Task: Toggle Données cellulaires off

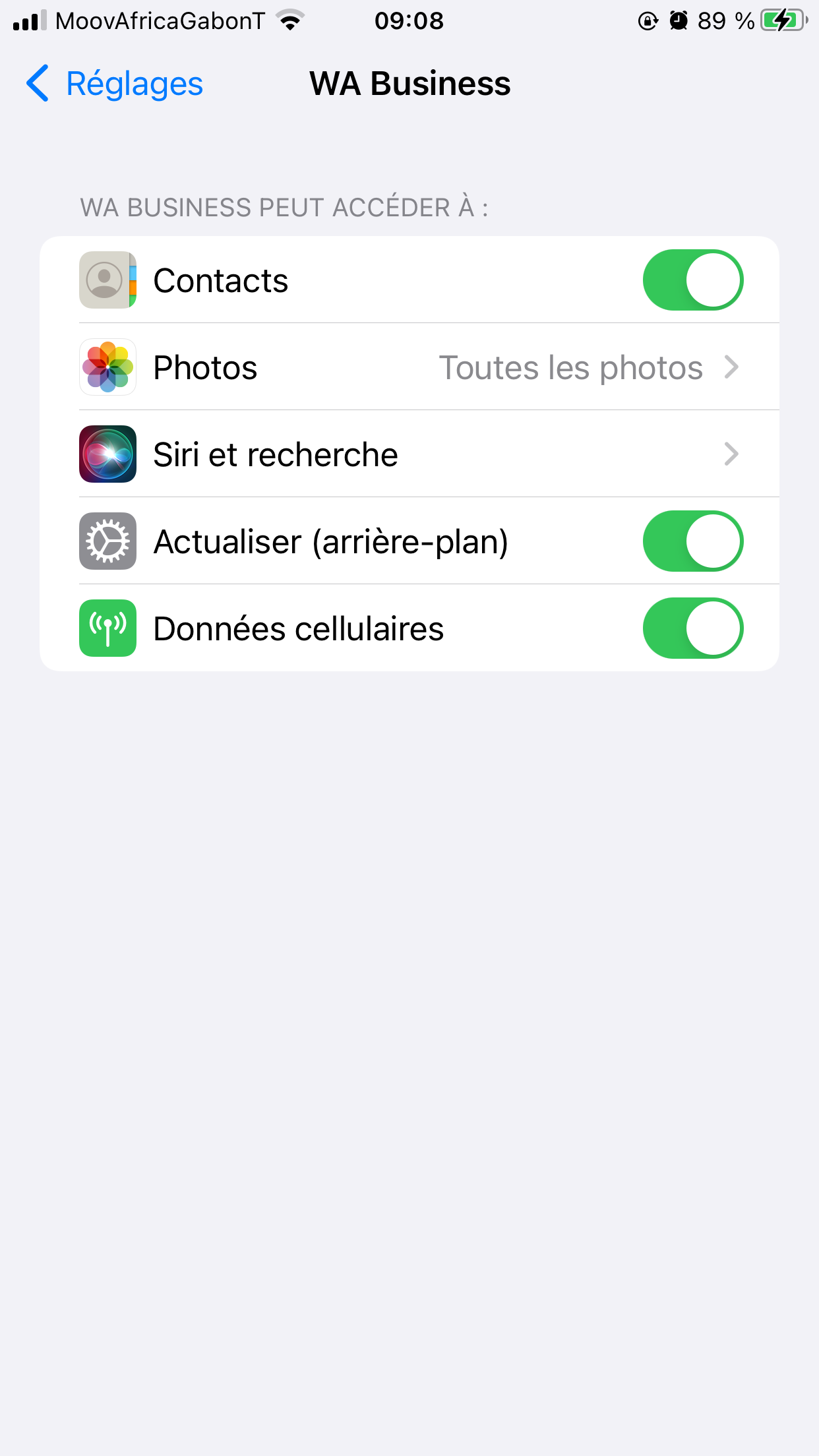Action: point(692,628)
